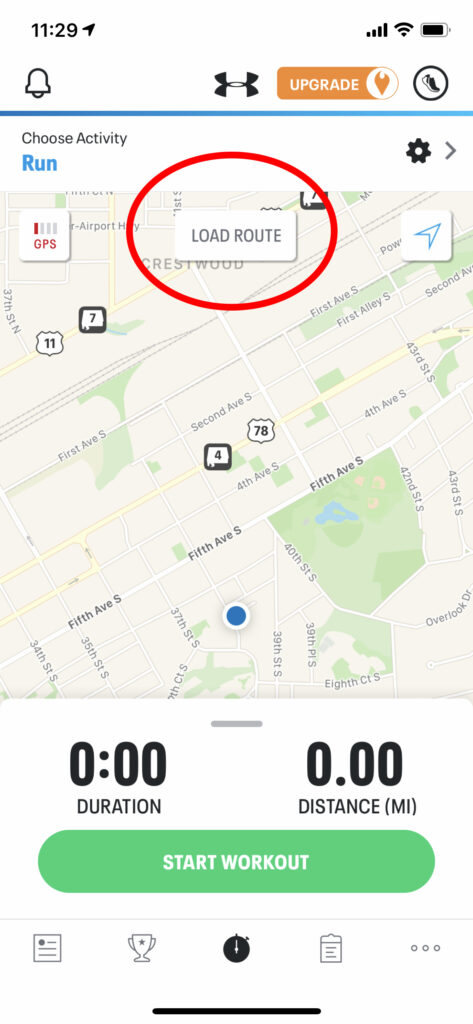Screen dimensions: 473x1024
Task: Choose activity type Run
Action: (40, 163)
